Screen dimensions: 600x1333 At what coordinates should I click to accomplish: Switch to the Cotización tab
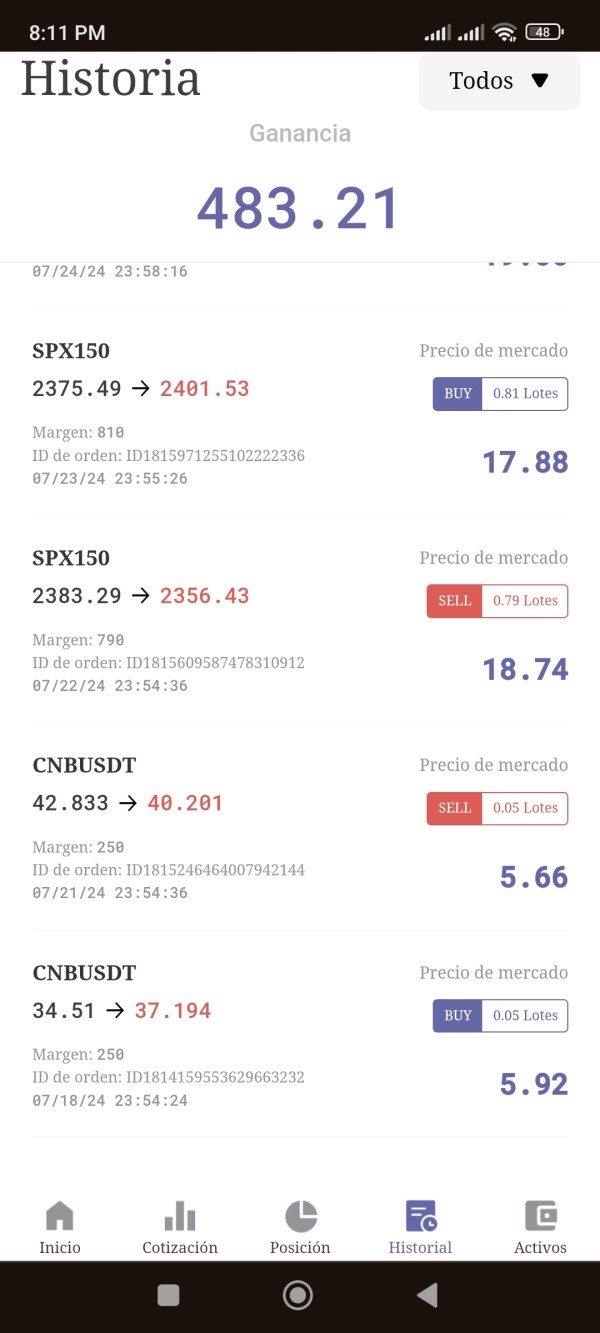[180, 1227]
